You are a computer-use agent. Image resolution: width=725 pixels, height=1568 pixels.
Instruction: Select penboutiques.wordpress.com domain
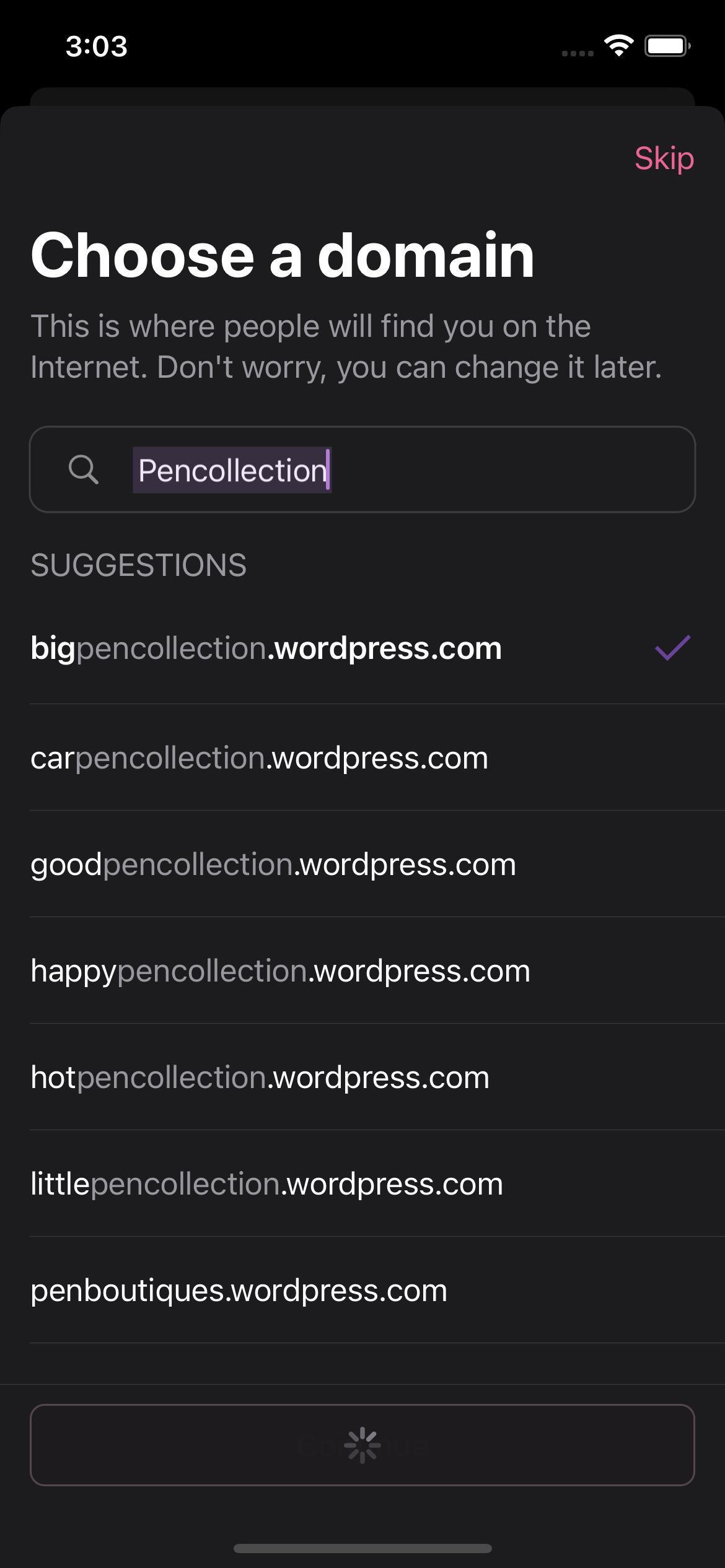click(x=362, y=1291)
